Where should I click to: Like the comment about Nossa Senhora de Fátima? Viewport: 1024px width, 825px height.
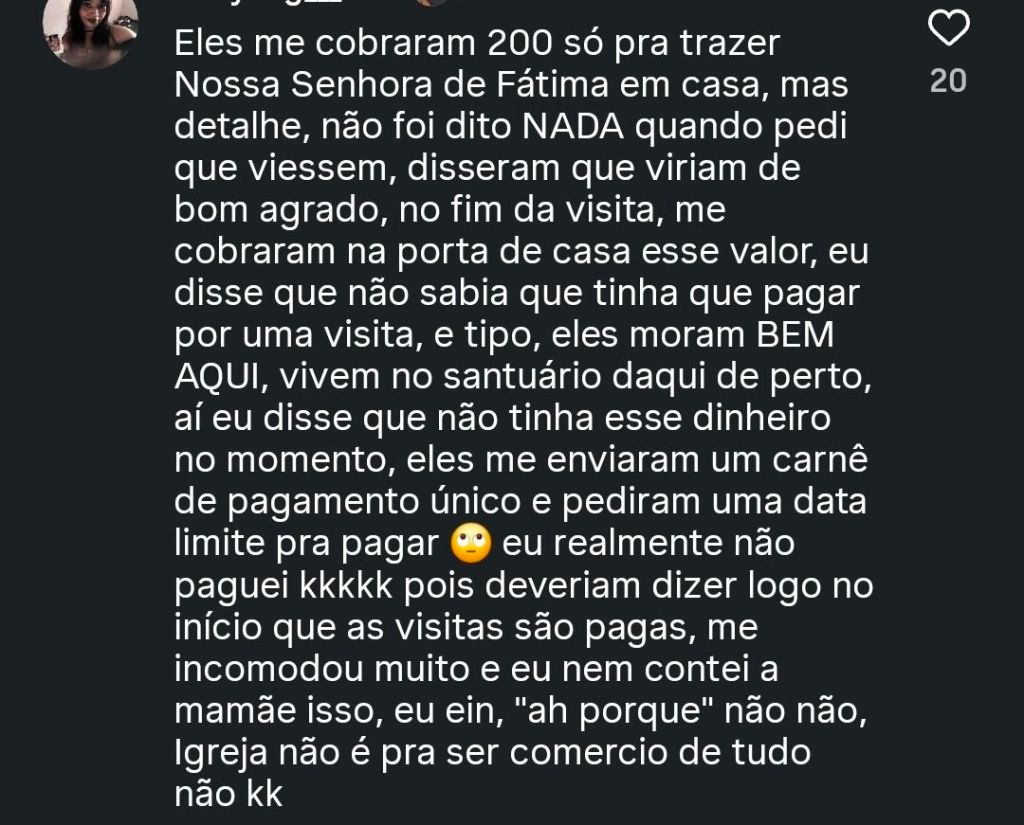[948, 29]
